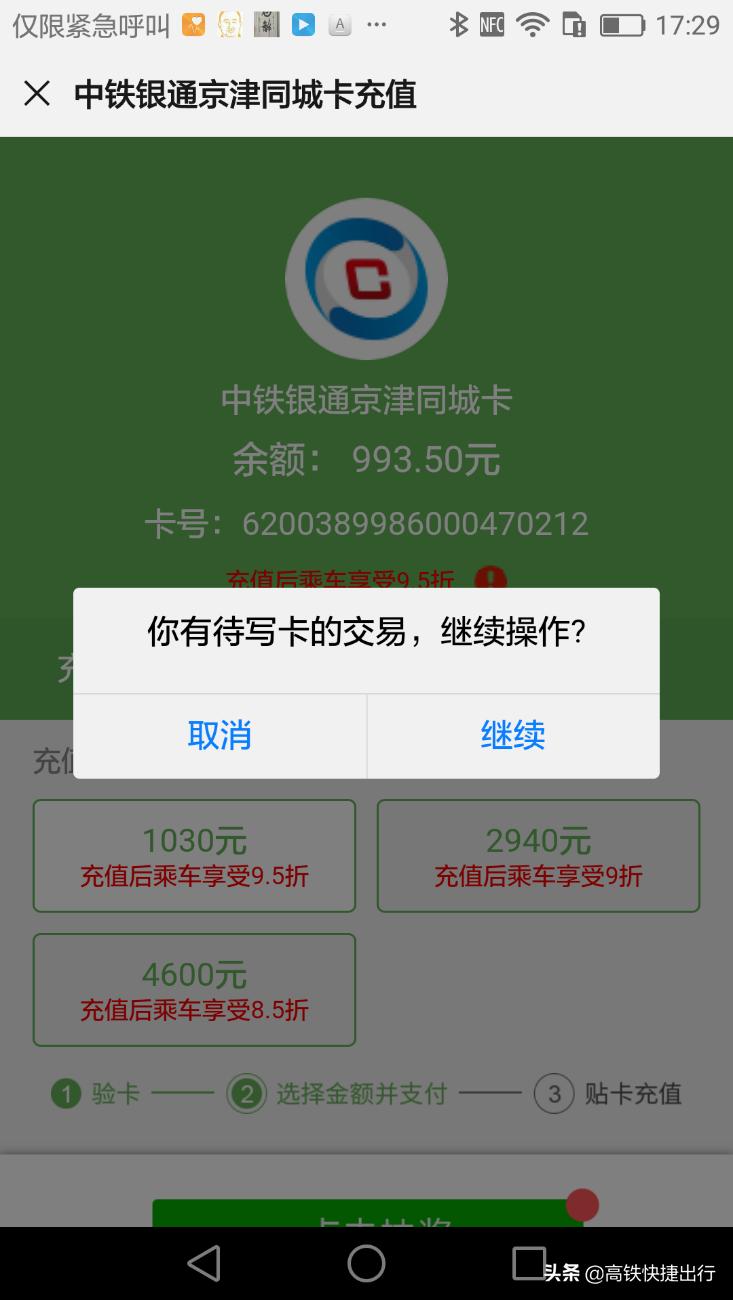Tap step 1 验卡 in progress bar

pos(90,1094)
